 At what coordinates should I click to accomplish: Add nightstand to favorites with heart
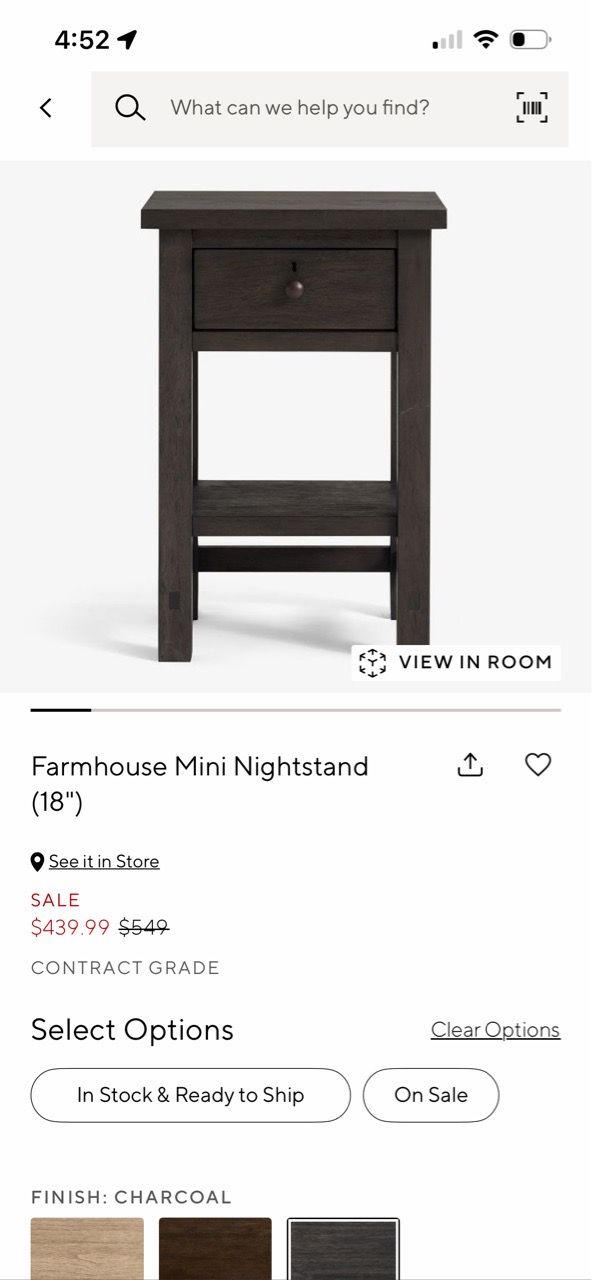(x=538, y=765)
